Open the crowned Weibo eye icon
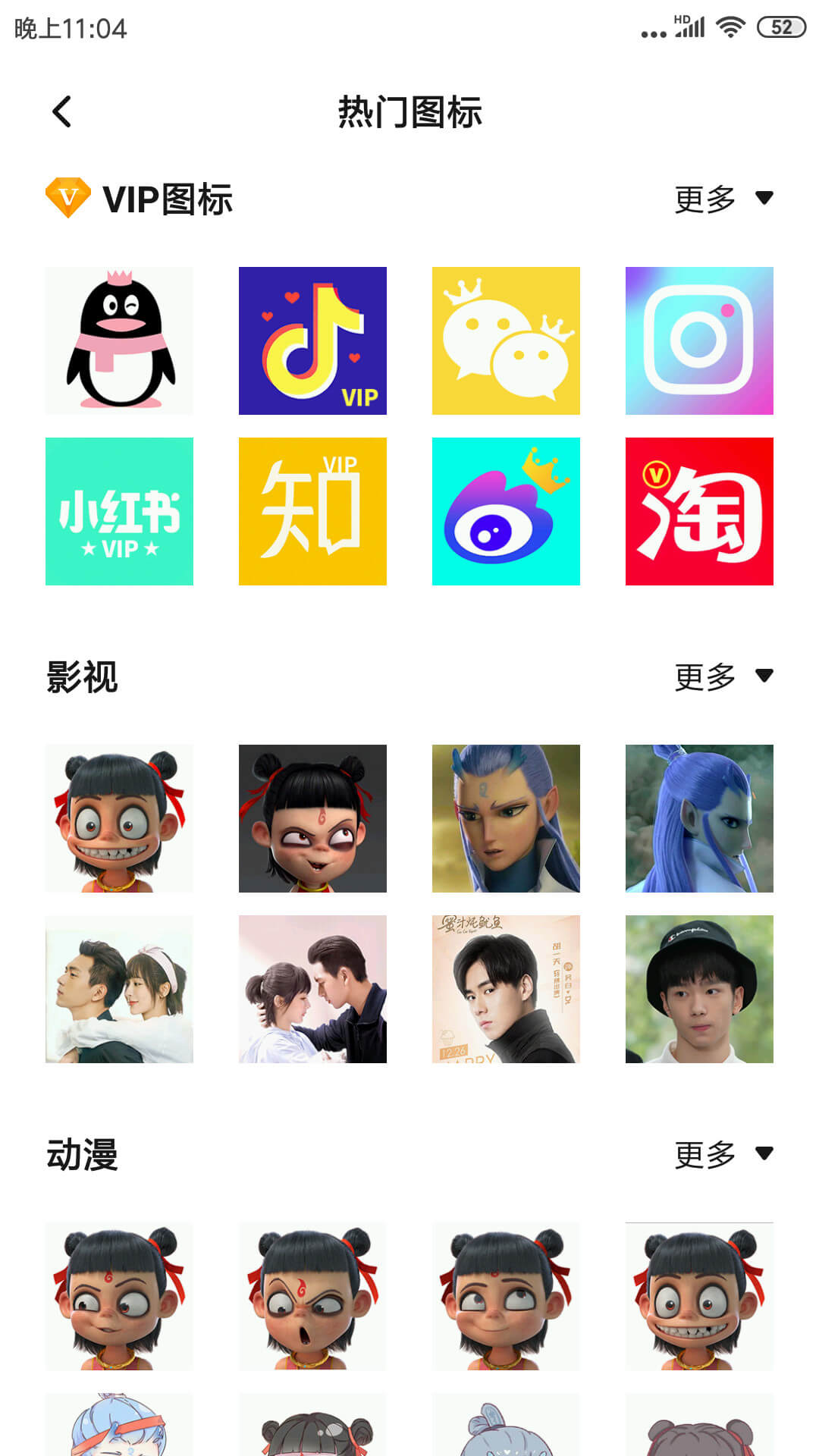The height and width of the screenshot is (1456, 819). coord(506,511)
